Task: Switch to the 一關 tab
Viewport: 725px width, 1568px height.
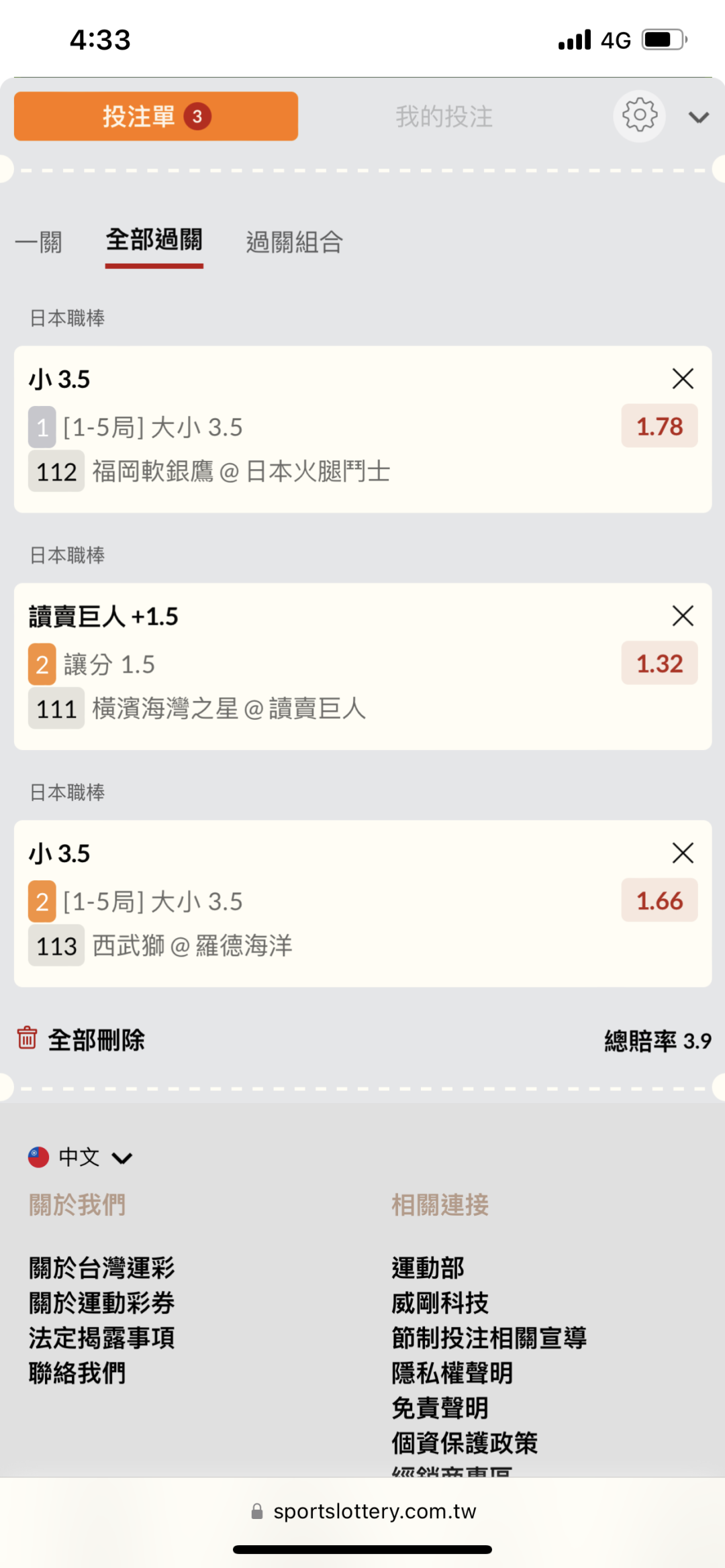Action: click(x=39, y=242)
